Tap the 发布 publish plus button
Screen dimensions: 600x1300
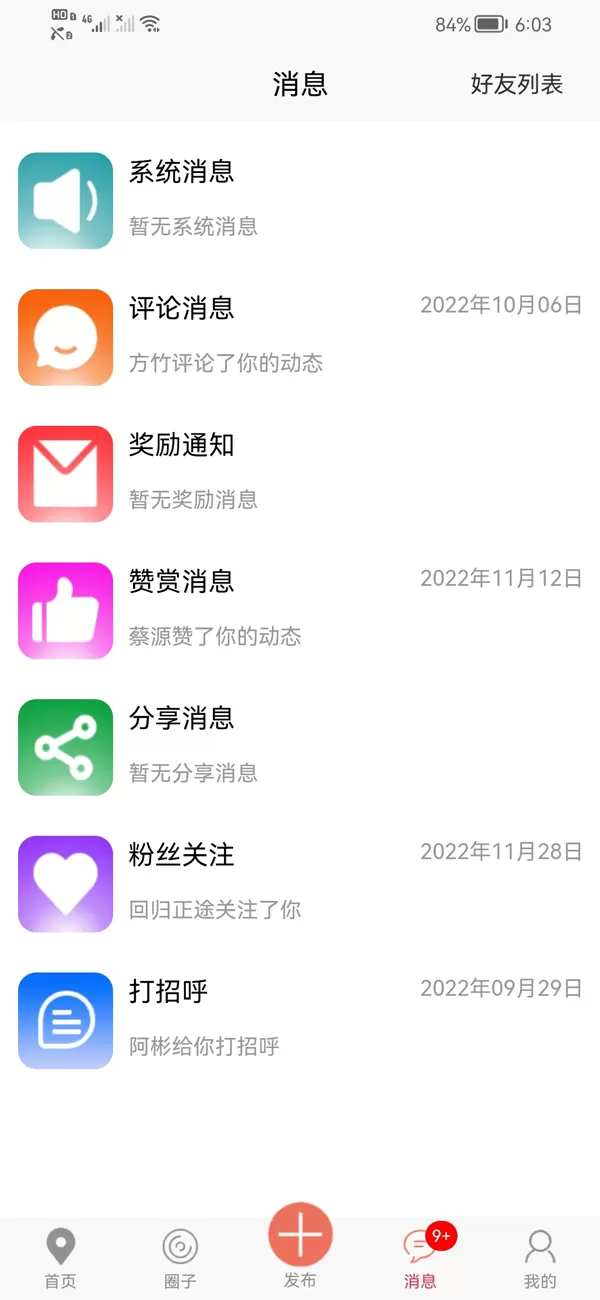[x=300, y=1235]
